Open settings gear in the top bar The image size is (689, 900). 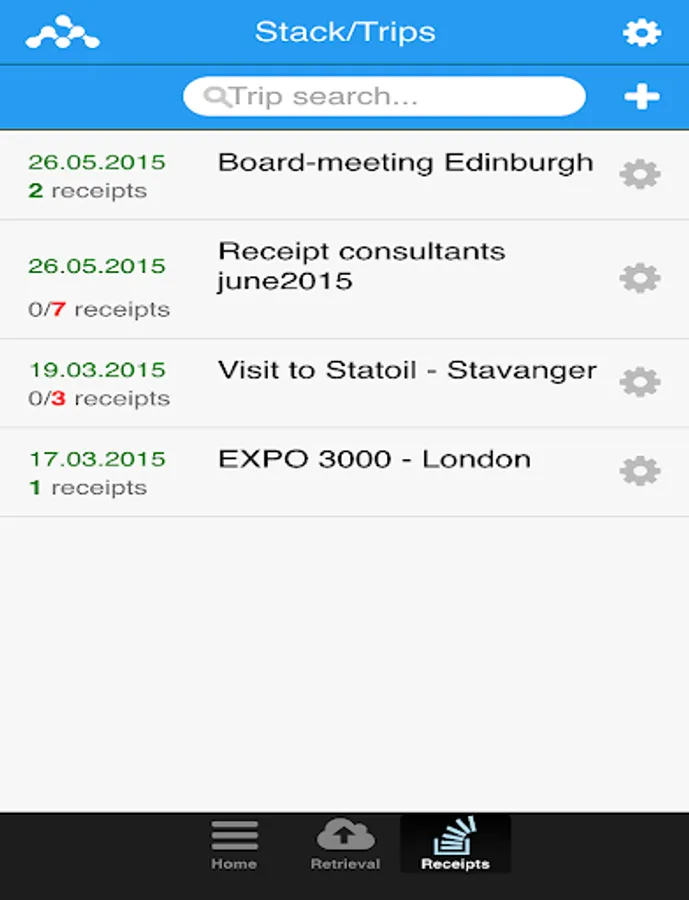[x=641, y=33]
